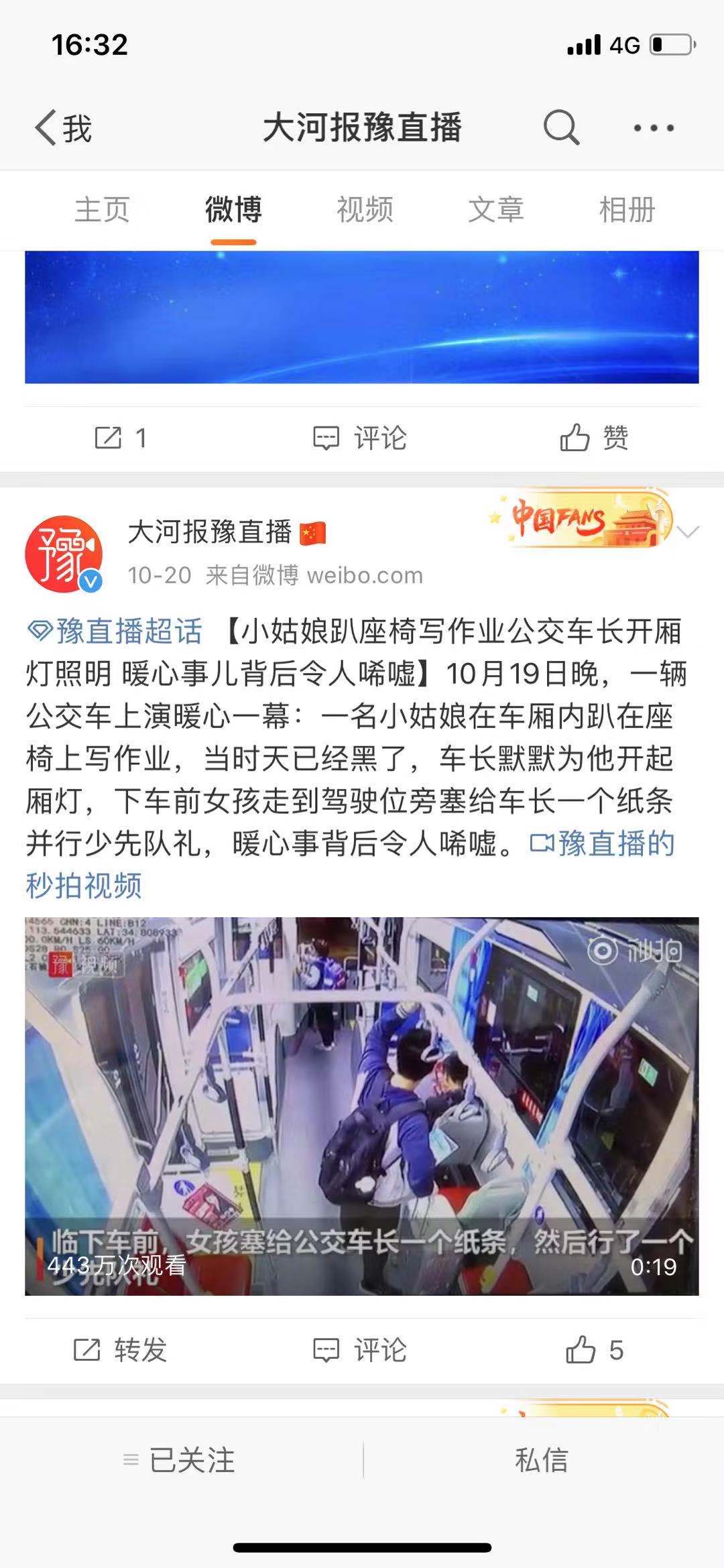Screen dimensions: 724x1568
Task: Open the 豫直播超话 topic link
Action: coord(115,631)
